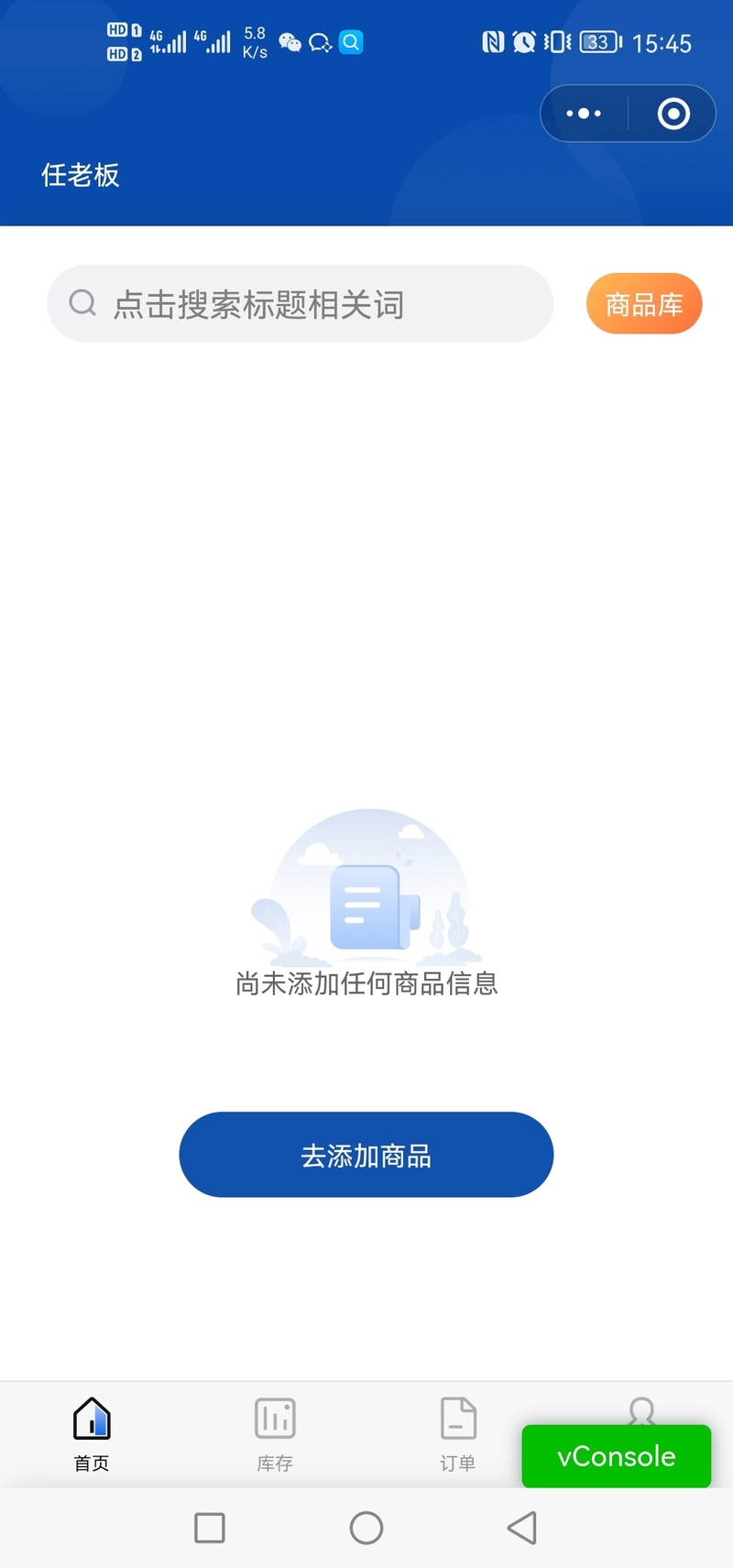Go back using system back button
The width and height of the screenshot is (733, 1568).
tap(521, 1528)
